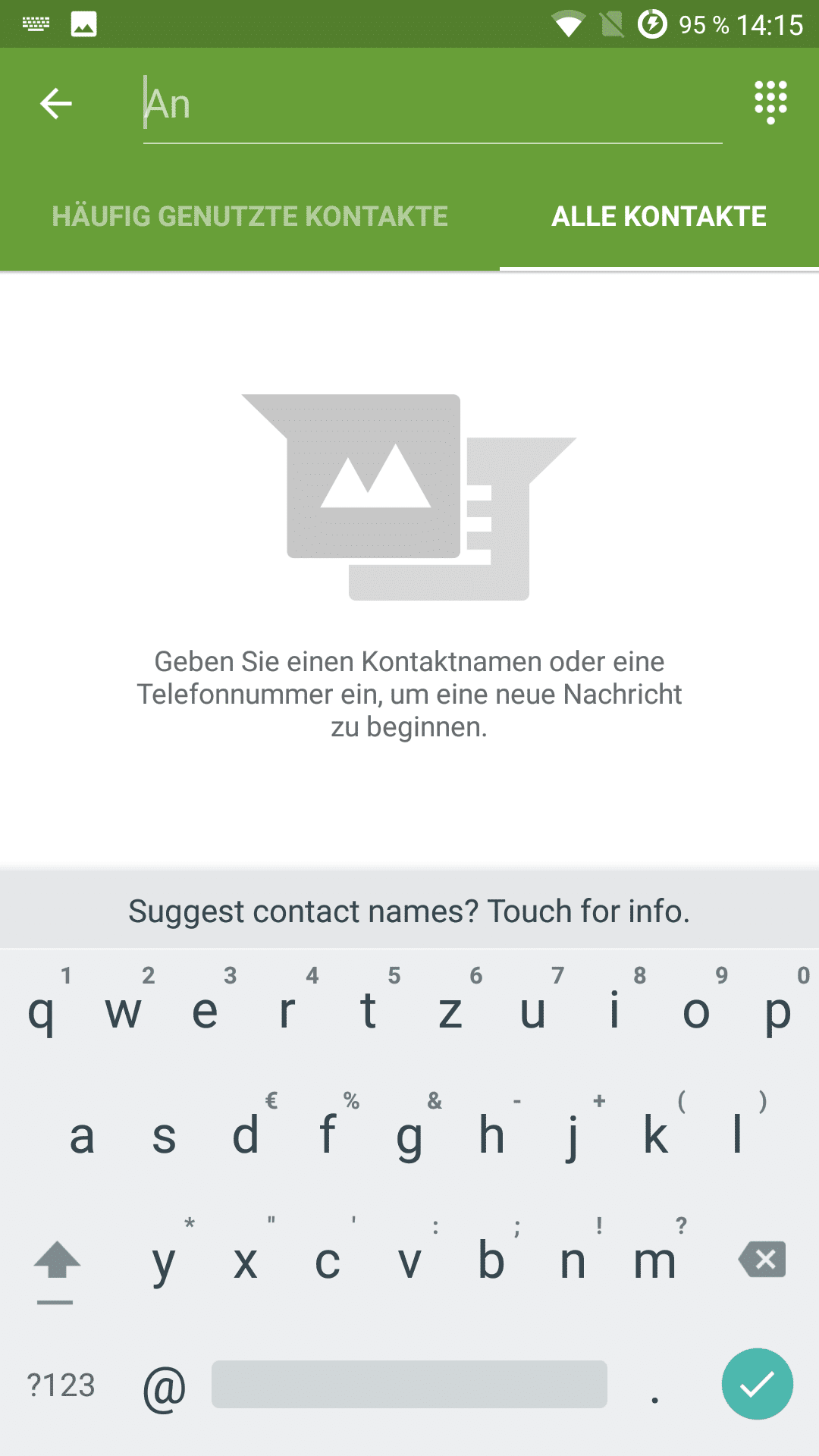Viewport: 819px width, 1456px height.
Task: Tap 'Suggest contact names? Touch for info.'
Action: click(409, 911)
